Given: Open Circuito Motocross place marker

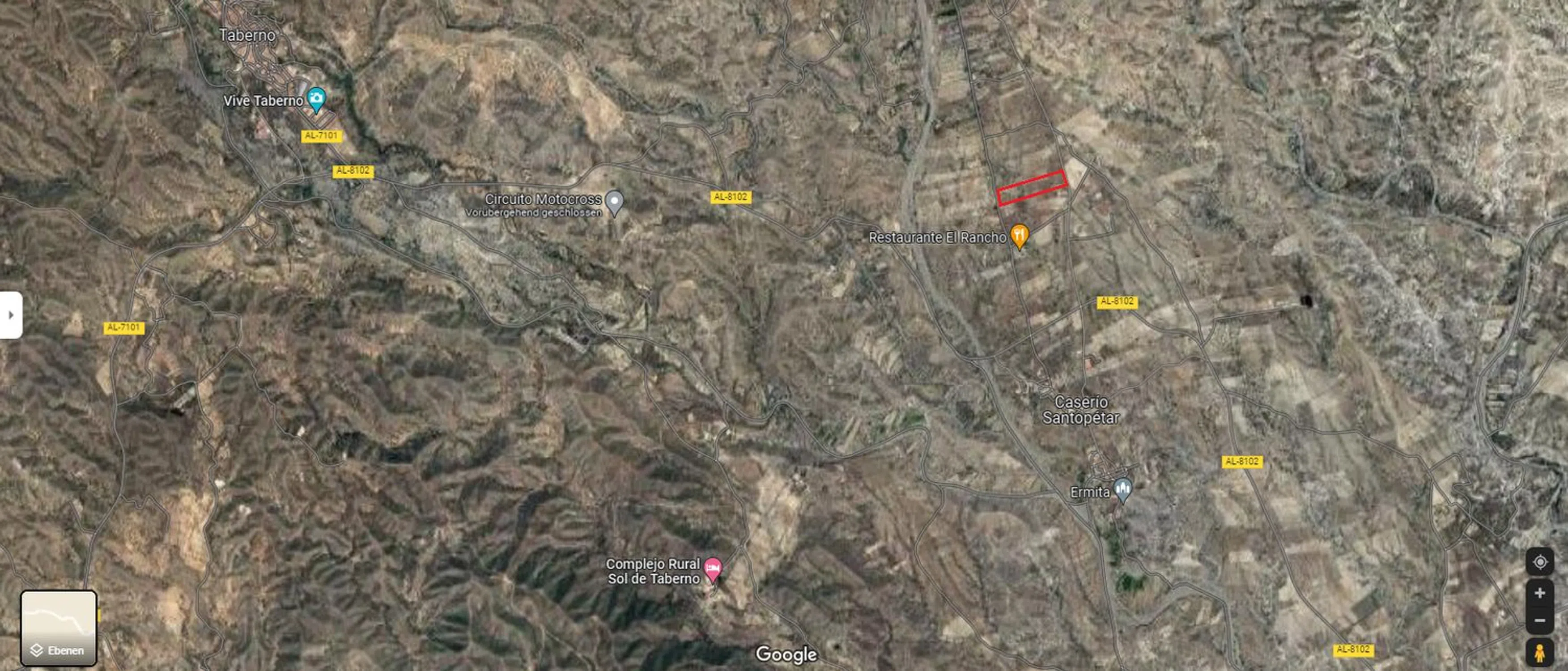Looking at the screenshot, I should point(615,202).
